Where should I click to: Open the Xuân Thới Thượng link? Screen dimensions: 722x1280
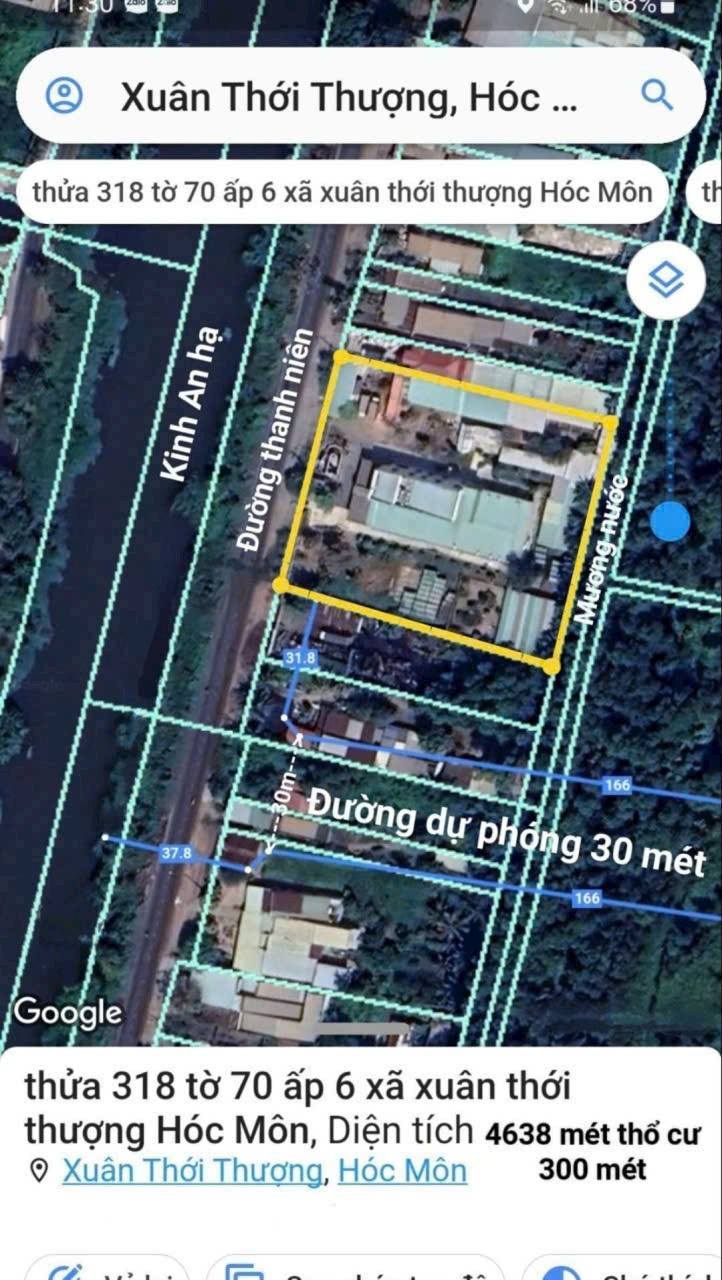coord(192,1170)
